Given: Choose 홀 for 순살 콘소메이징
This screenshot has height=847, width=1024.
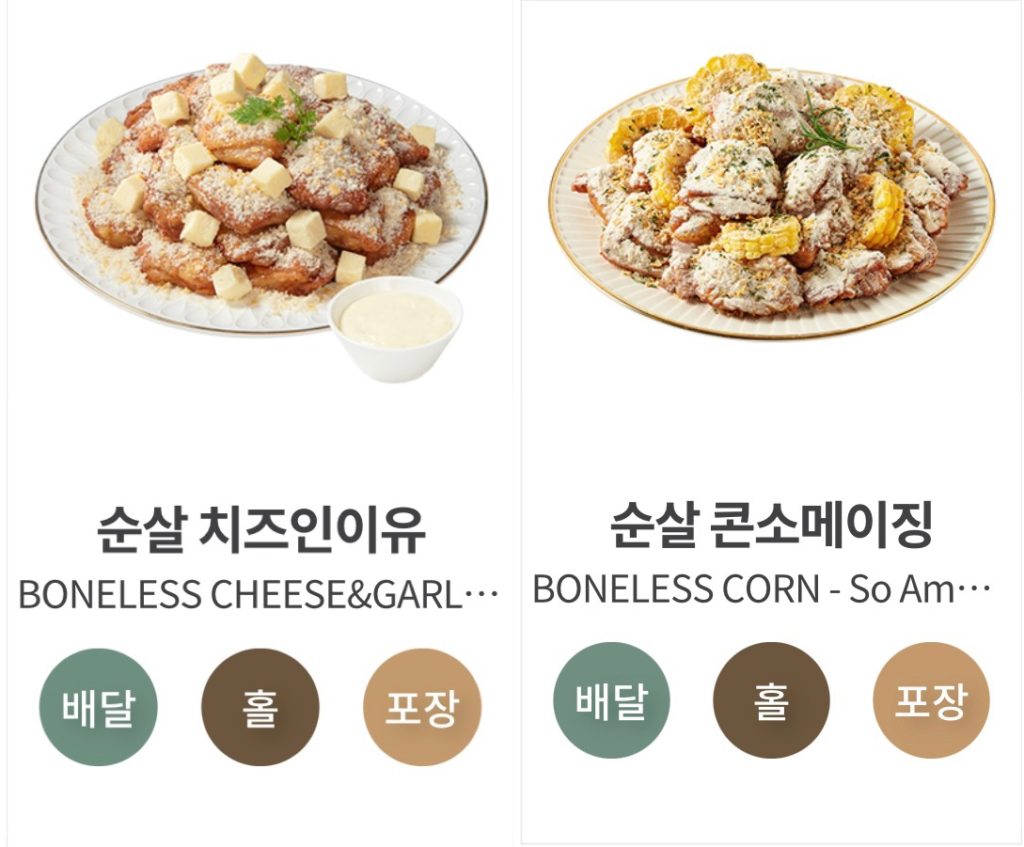Looking at the screenshot, I should tap(771, 700).
